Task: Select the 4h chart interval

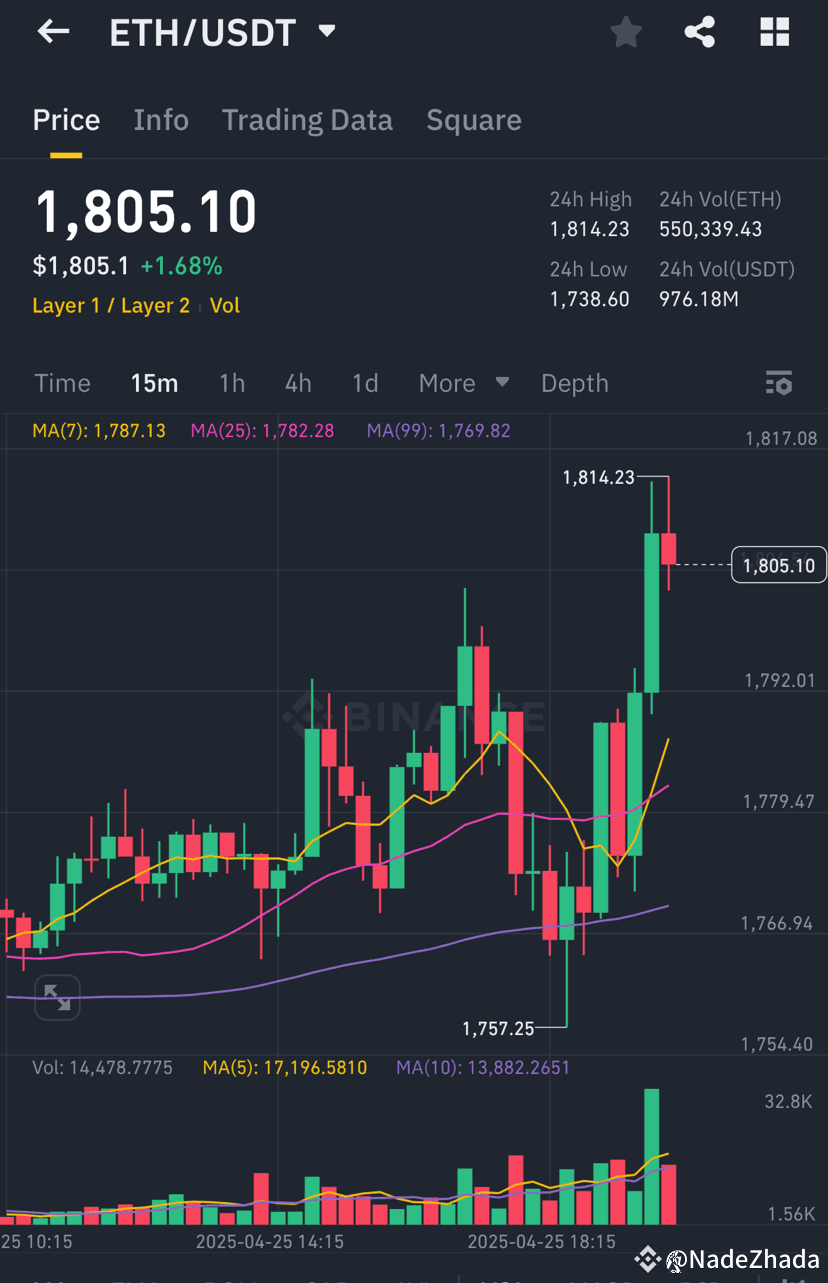Action: click(297, 383)
